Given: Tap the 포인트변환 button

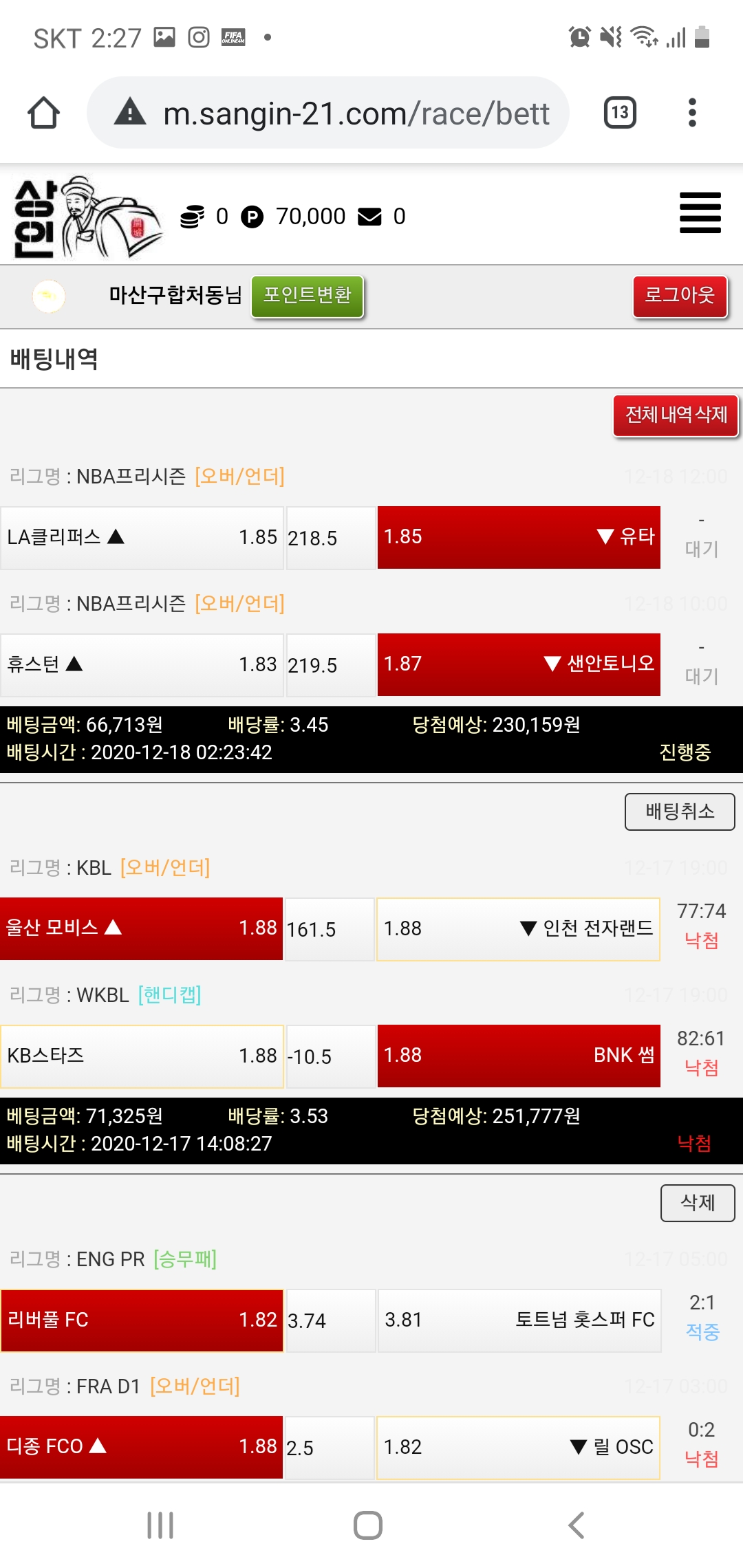Looking at the screenshot, I should point(307,296).
